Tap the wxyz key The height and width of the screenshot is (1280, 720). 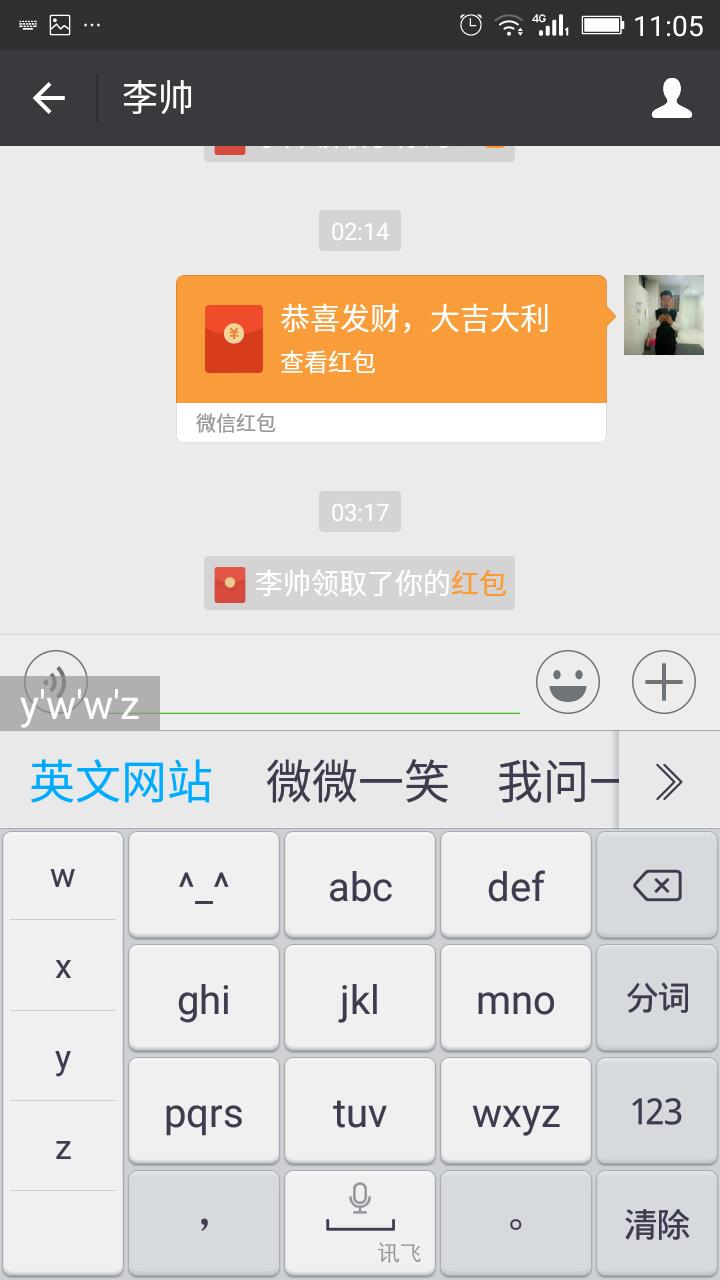click(515, 1112)
